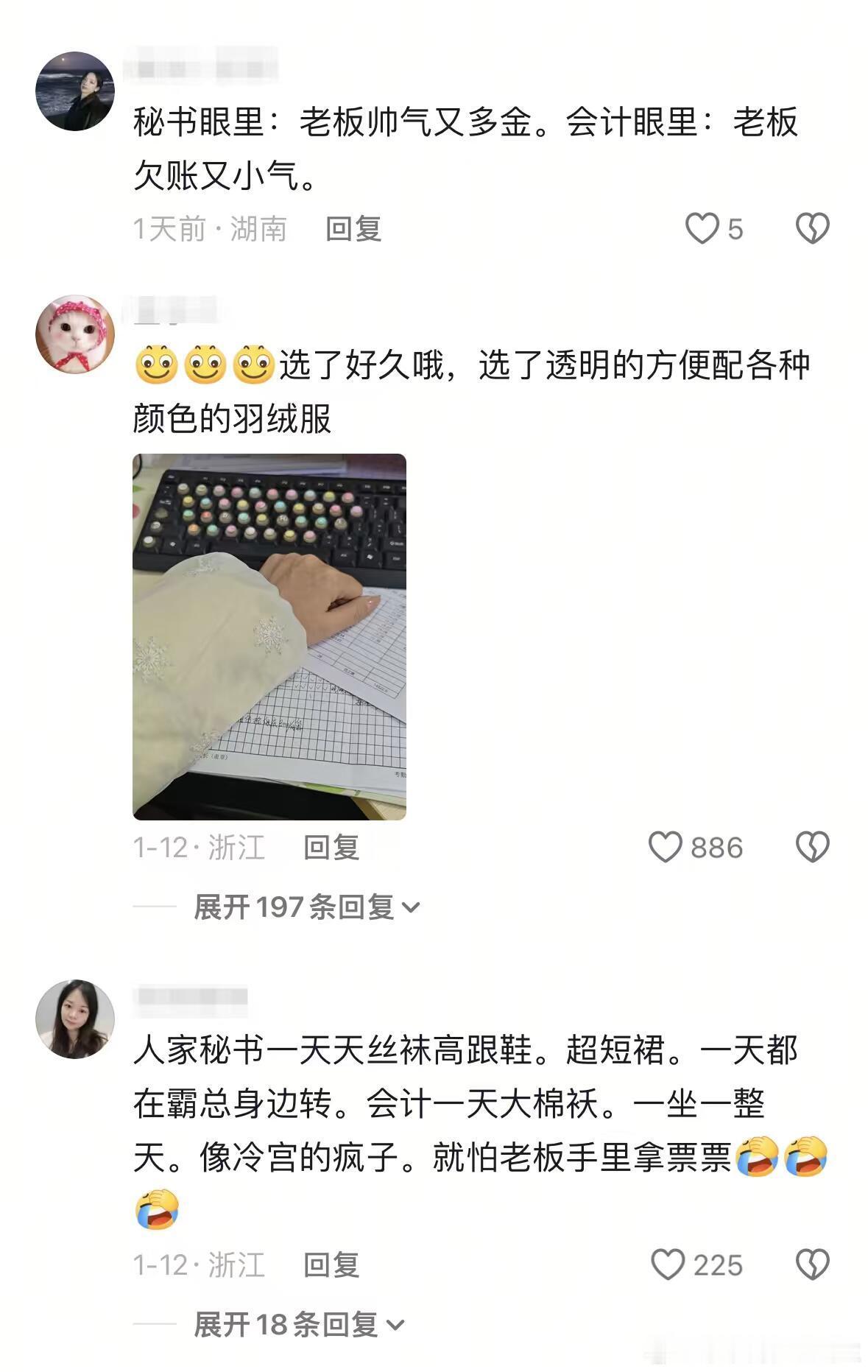Dislike the first comment
This screenshot has width=868, height=1372.
tap(811, 230)
